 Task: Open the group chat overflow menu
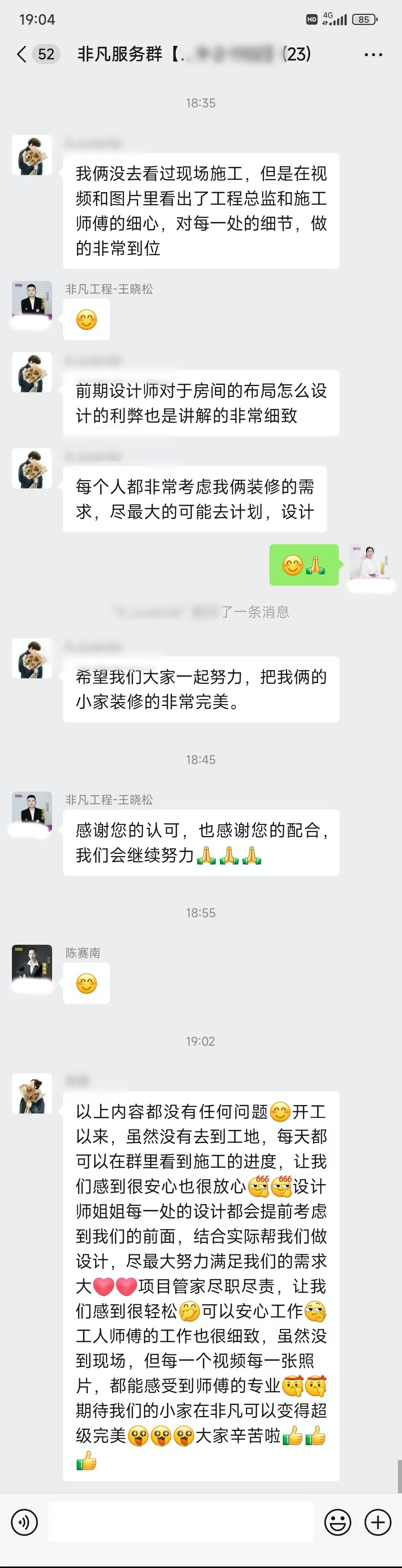373,55
